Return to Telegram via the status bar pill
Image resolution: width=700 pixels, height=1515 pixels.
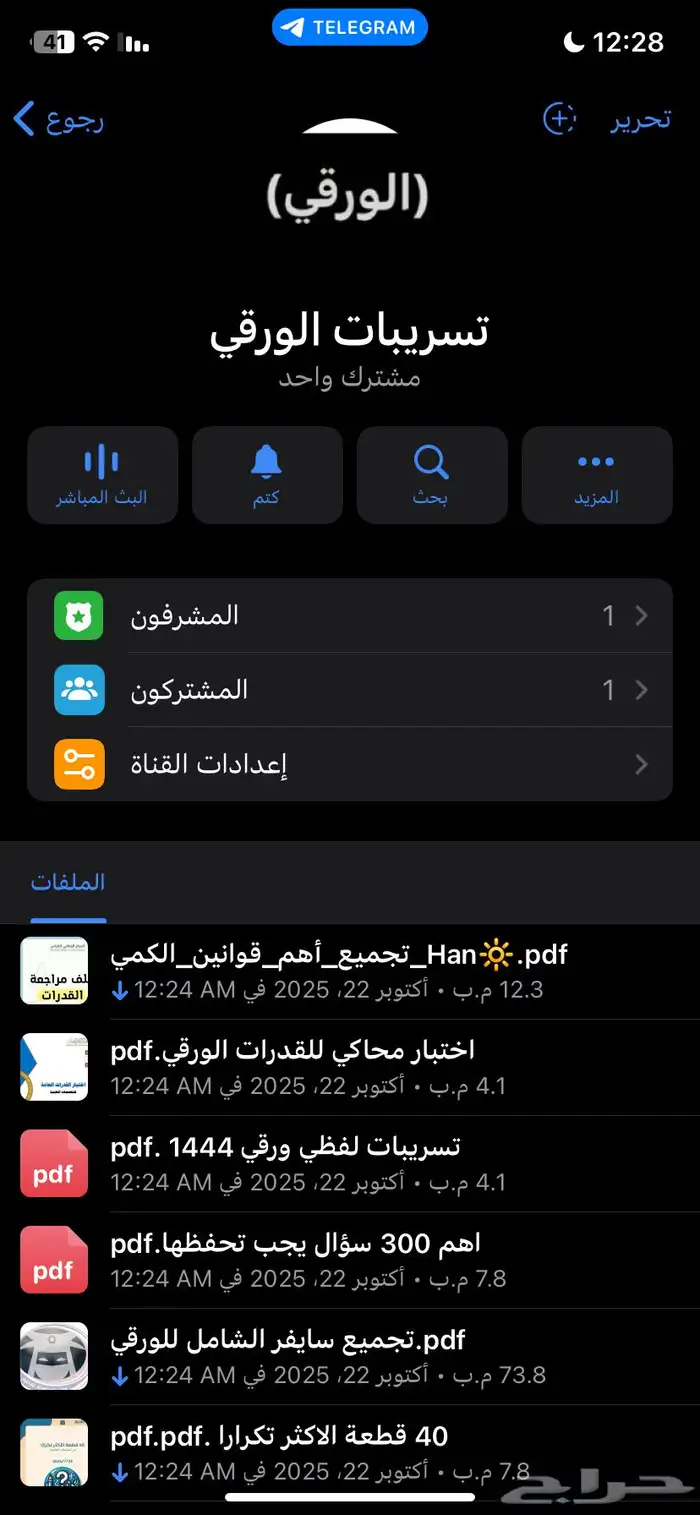[349, 28]
